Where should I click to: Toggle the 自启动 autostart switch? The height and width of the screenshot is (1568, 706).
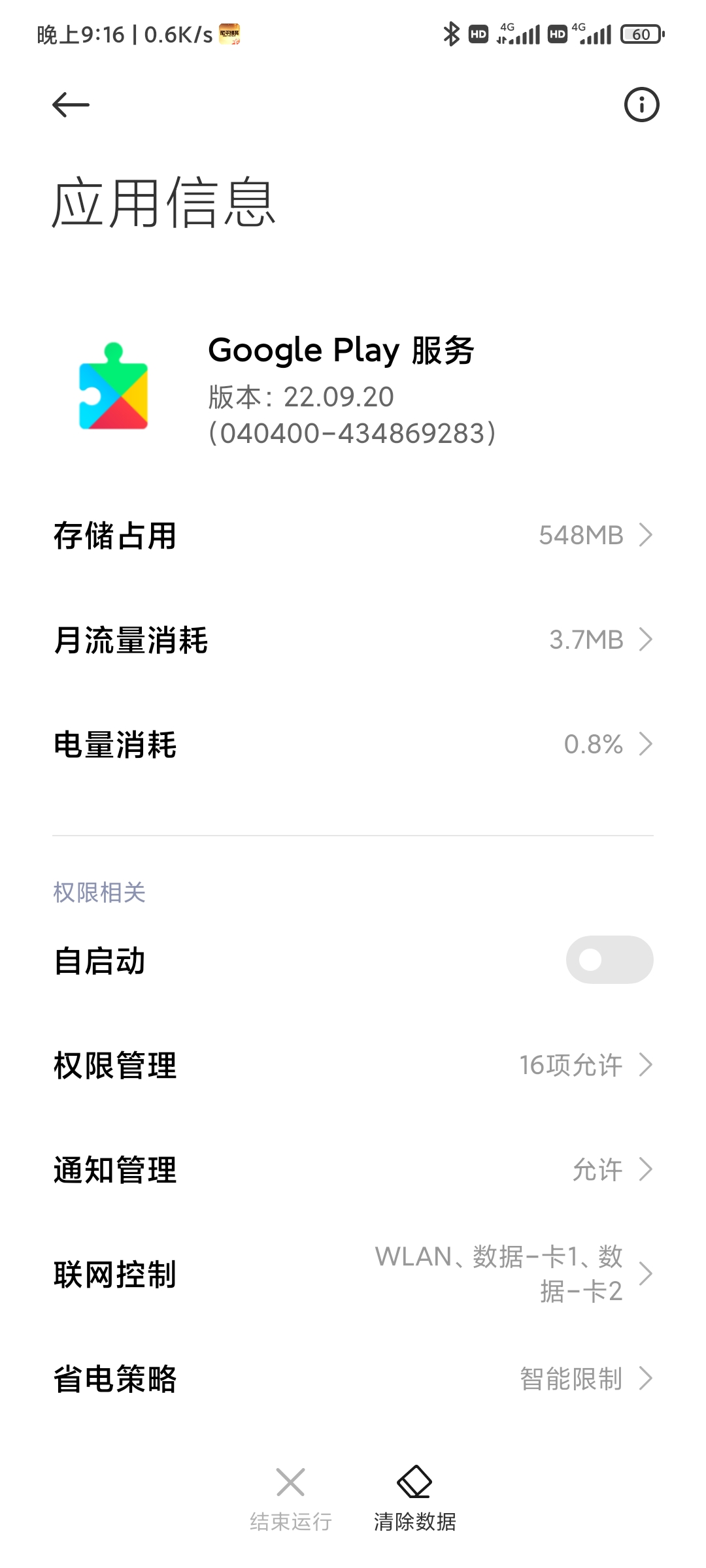tap(609, 960)
